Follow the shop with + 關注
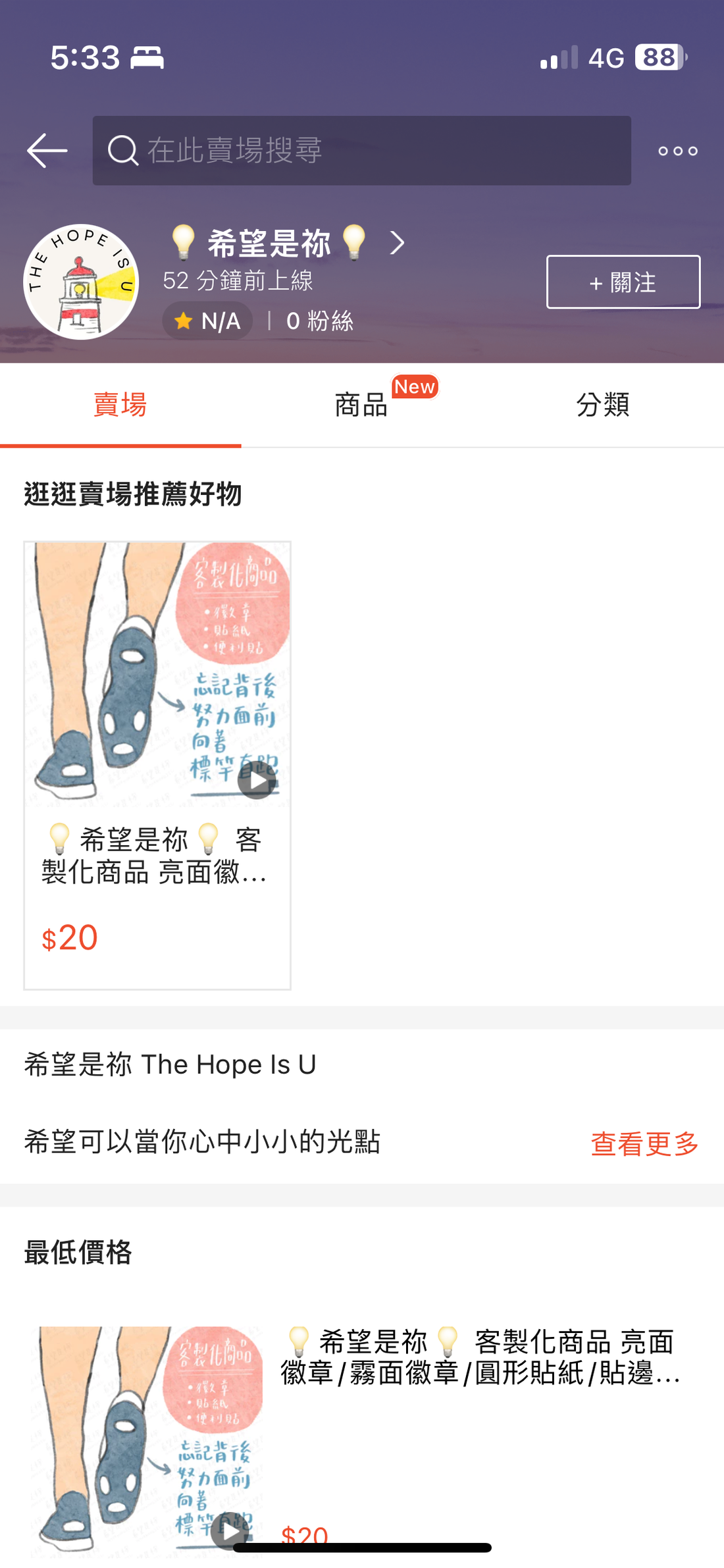 point(623,282)
